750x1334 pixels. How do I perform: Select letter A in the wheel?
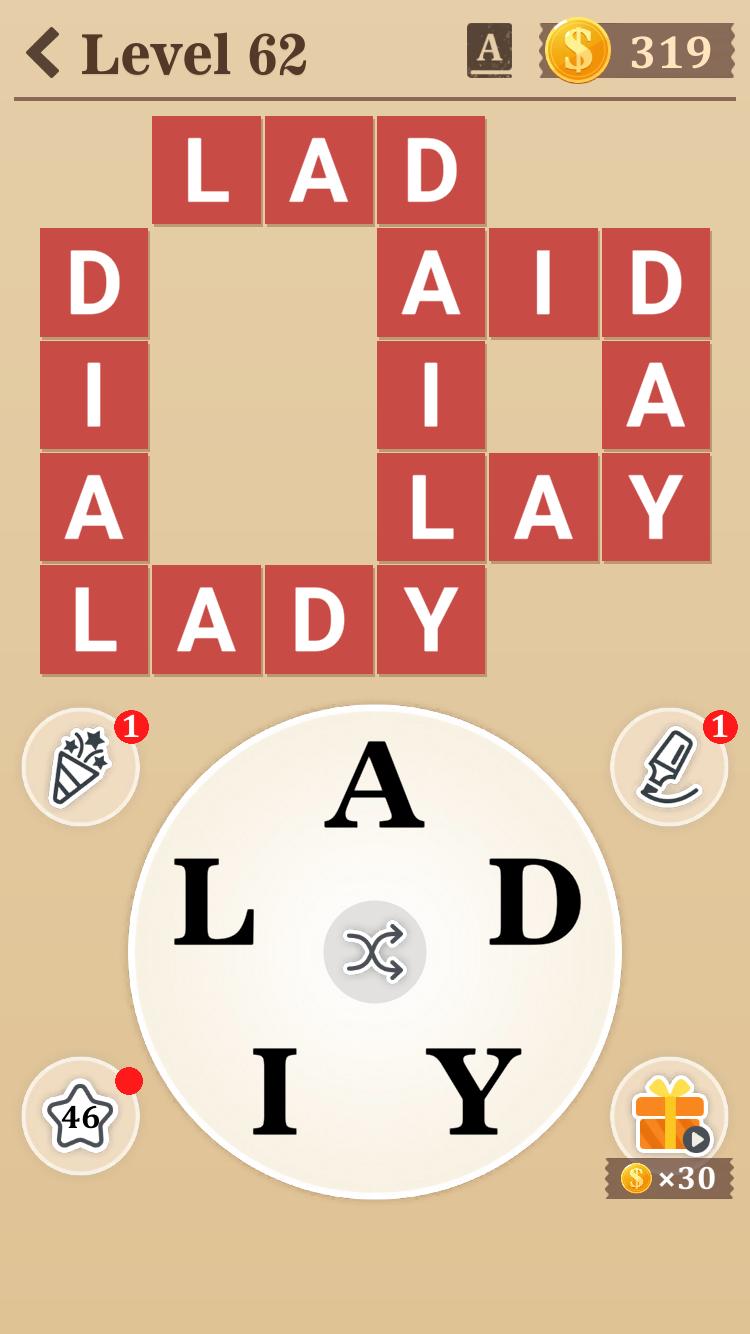[375, 787]
